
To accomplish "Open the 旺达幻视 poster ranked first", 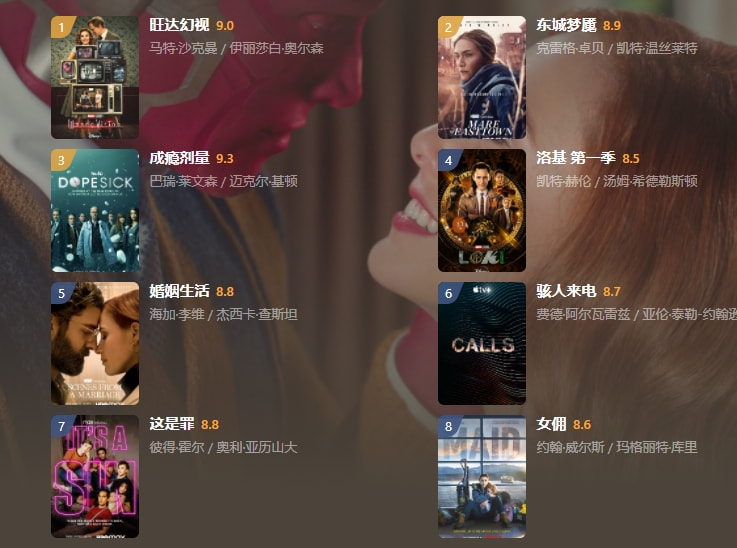I will point(95,78).
